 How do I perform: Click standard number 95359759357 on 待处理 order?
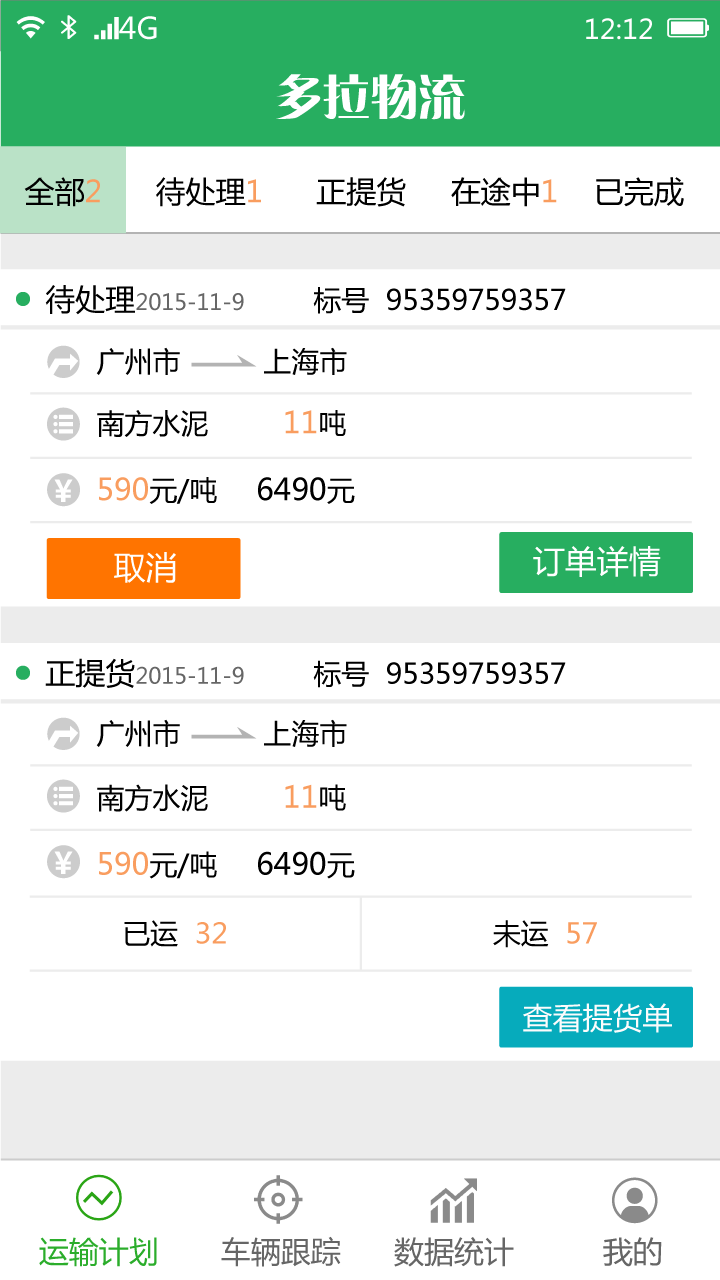[x=476, y=298]
